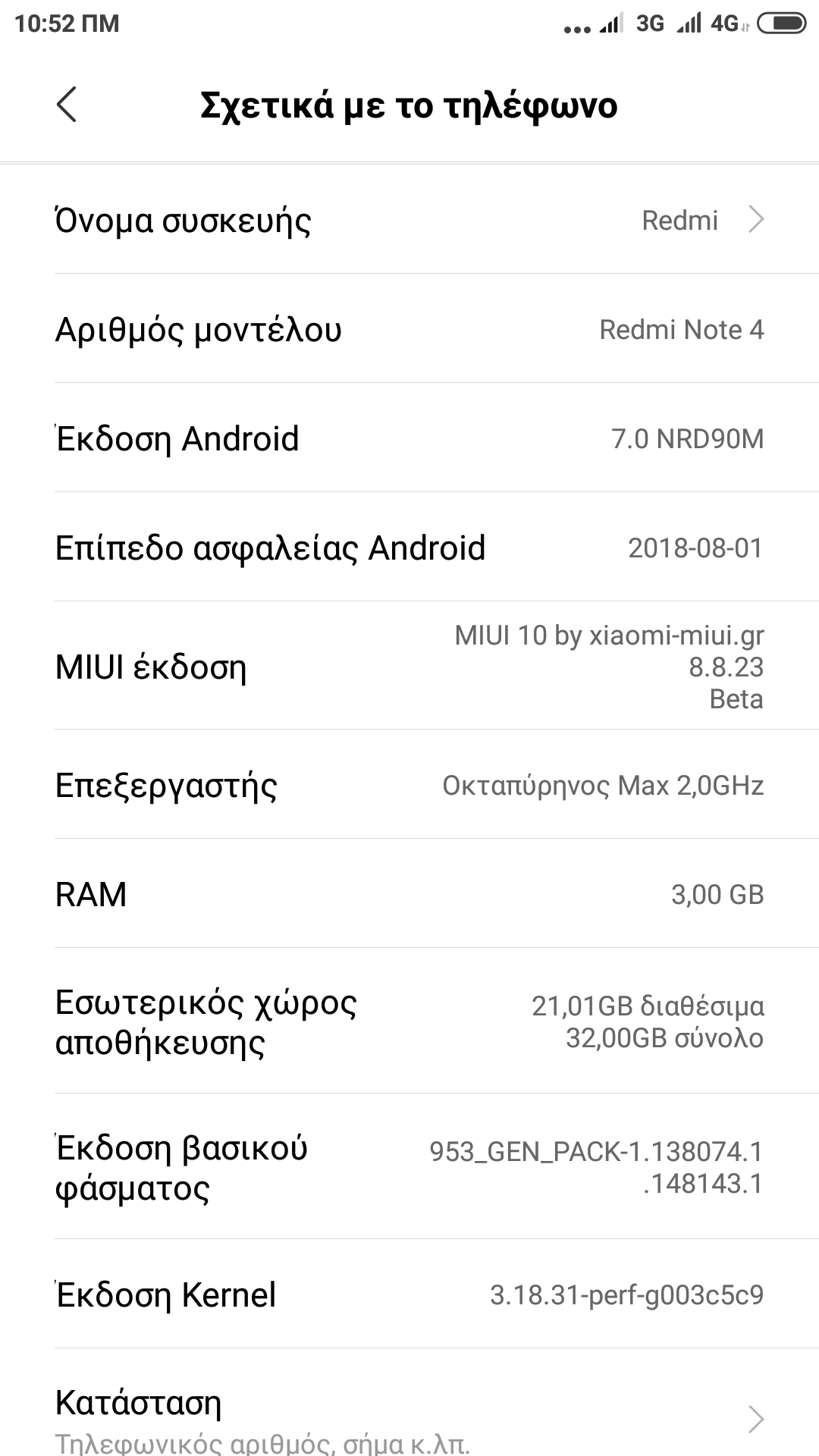Open the Κατάσταση row
The image size is (819, 1456).
409,1417
